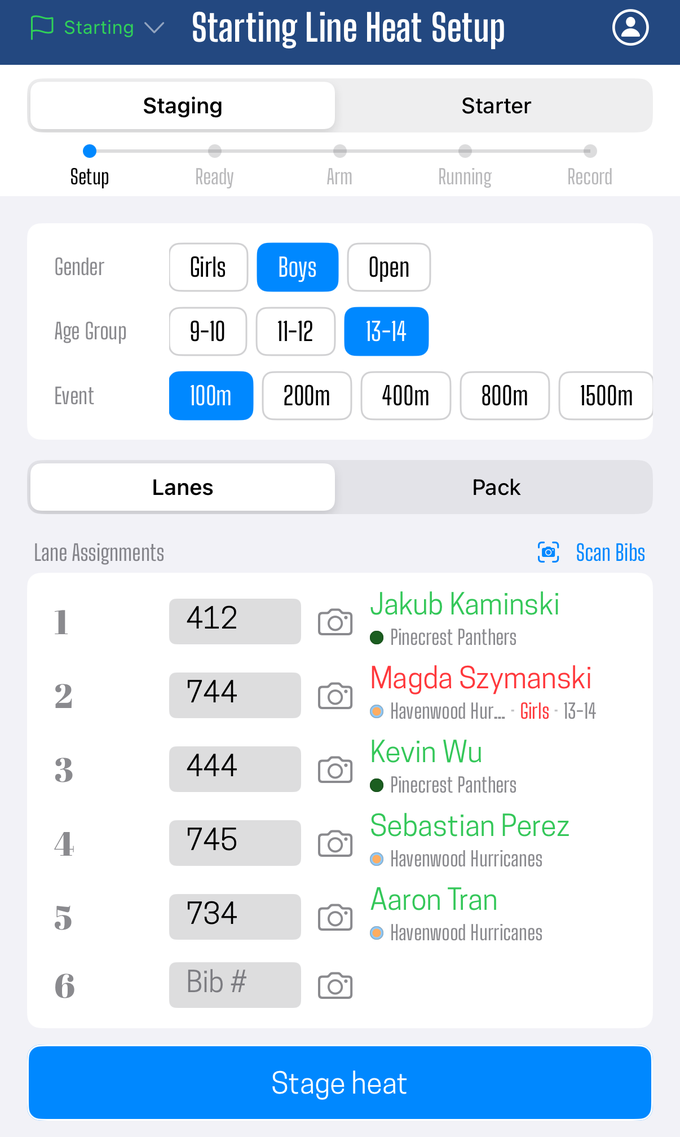The image size is (680, 1137).
Task: Select the 11-12 age group
Action: [295, 332]
